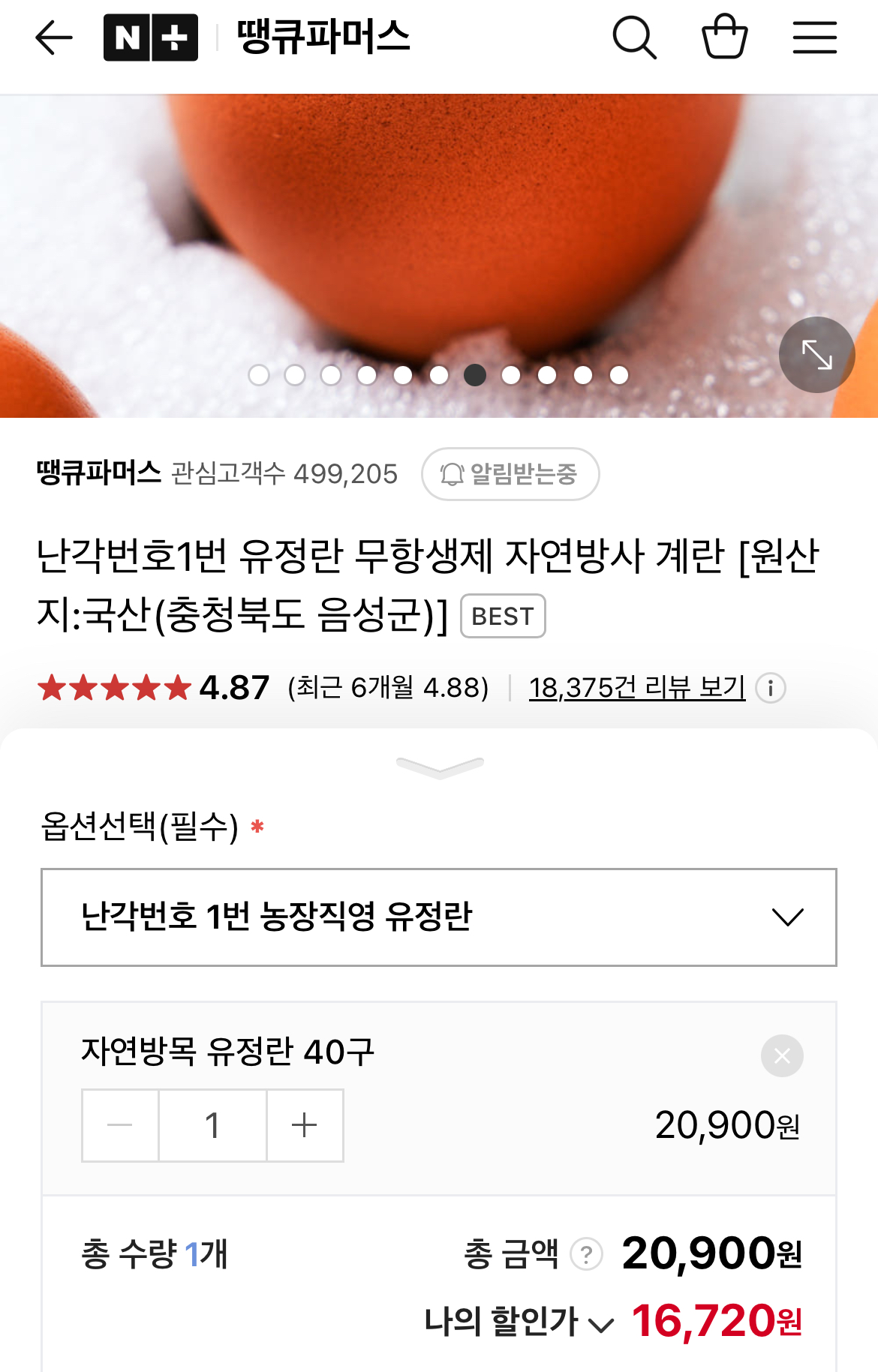Expand the product image to fullscreen
The height and width of the screenshot is (1372, 878).
(816, 355)
